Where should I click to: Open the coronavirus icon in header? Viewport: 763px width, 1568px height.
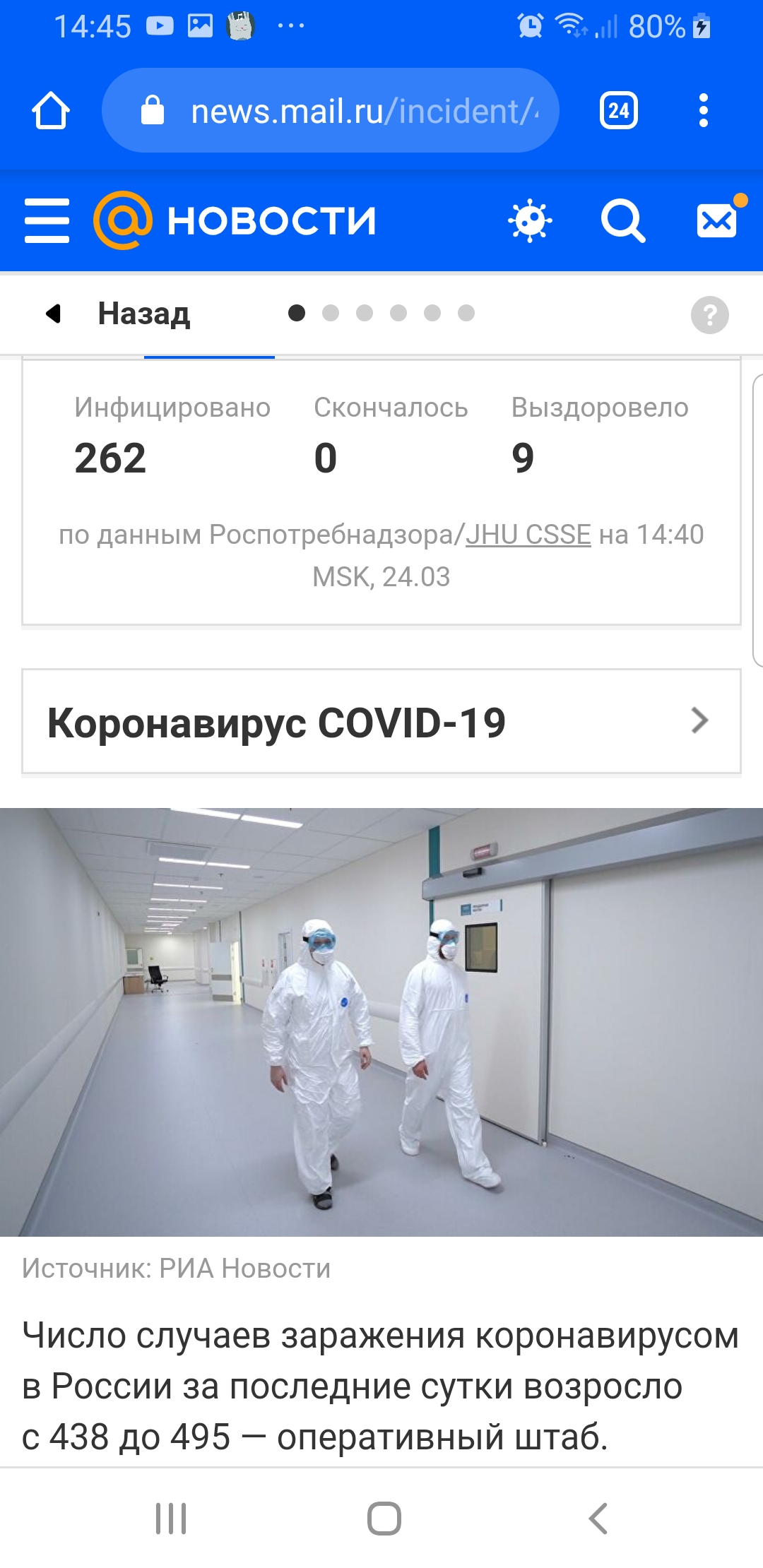530,221
